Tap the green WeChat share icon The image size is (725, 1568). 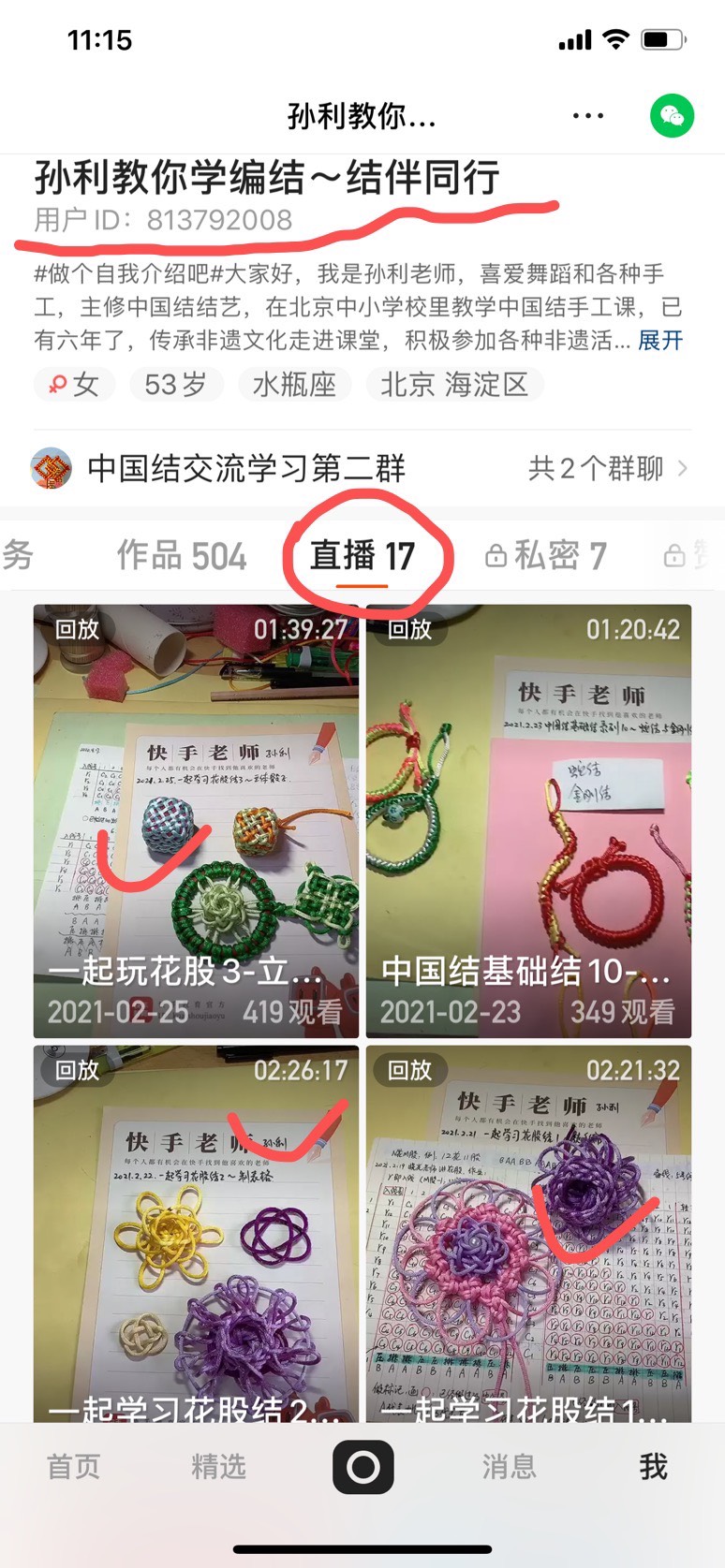tap(672, 116)
